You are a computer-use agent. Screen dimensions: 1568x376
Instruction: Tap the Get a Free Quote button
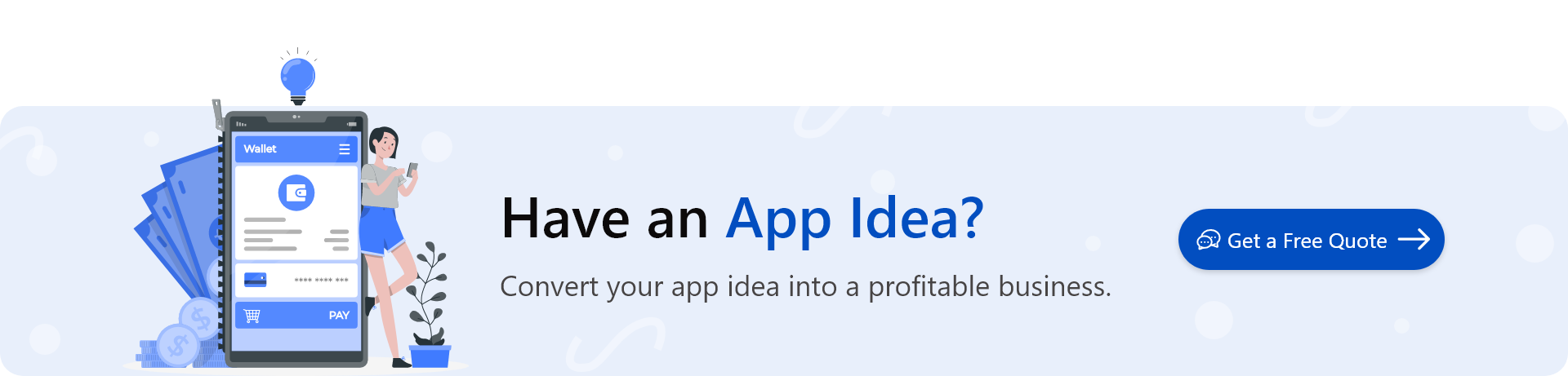[1311, 240]
